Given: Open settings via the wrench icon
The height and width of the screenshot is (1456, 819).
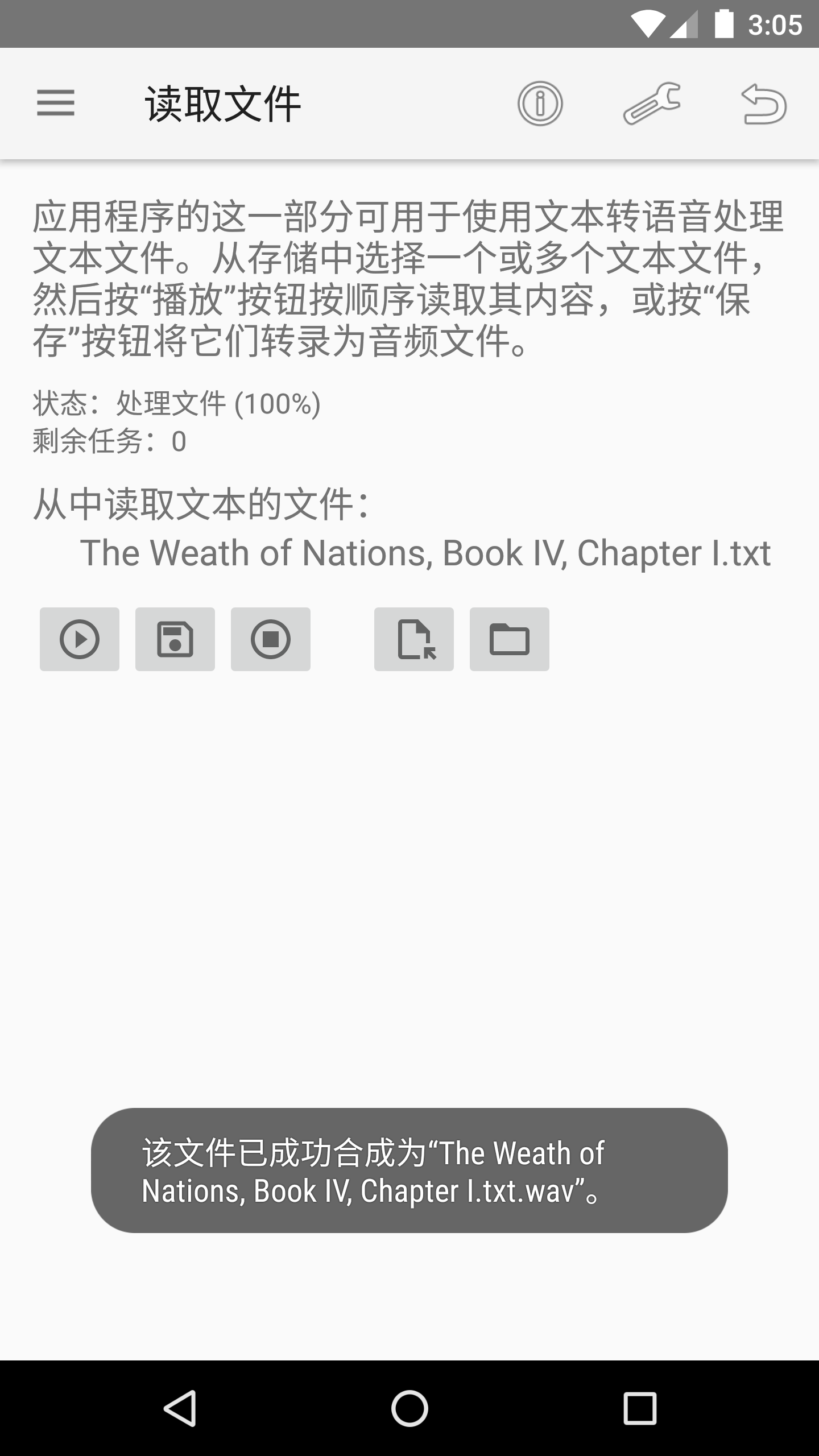Looking at the screenshot, I should [x=652, y=104].
